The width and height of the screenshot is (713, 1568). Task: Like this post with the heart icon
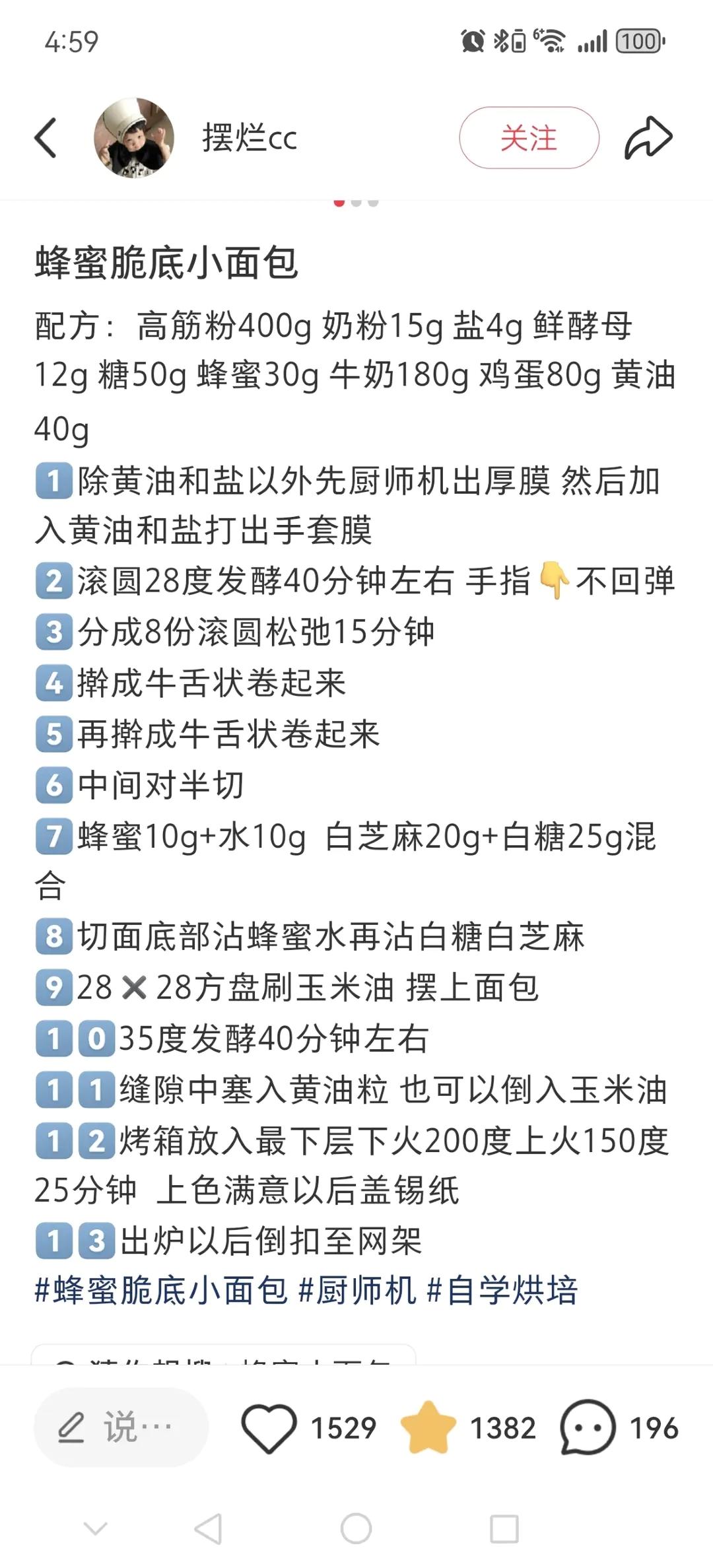pos(269,1428)
